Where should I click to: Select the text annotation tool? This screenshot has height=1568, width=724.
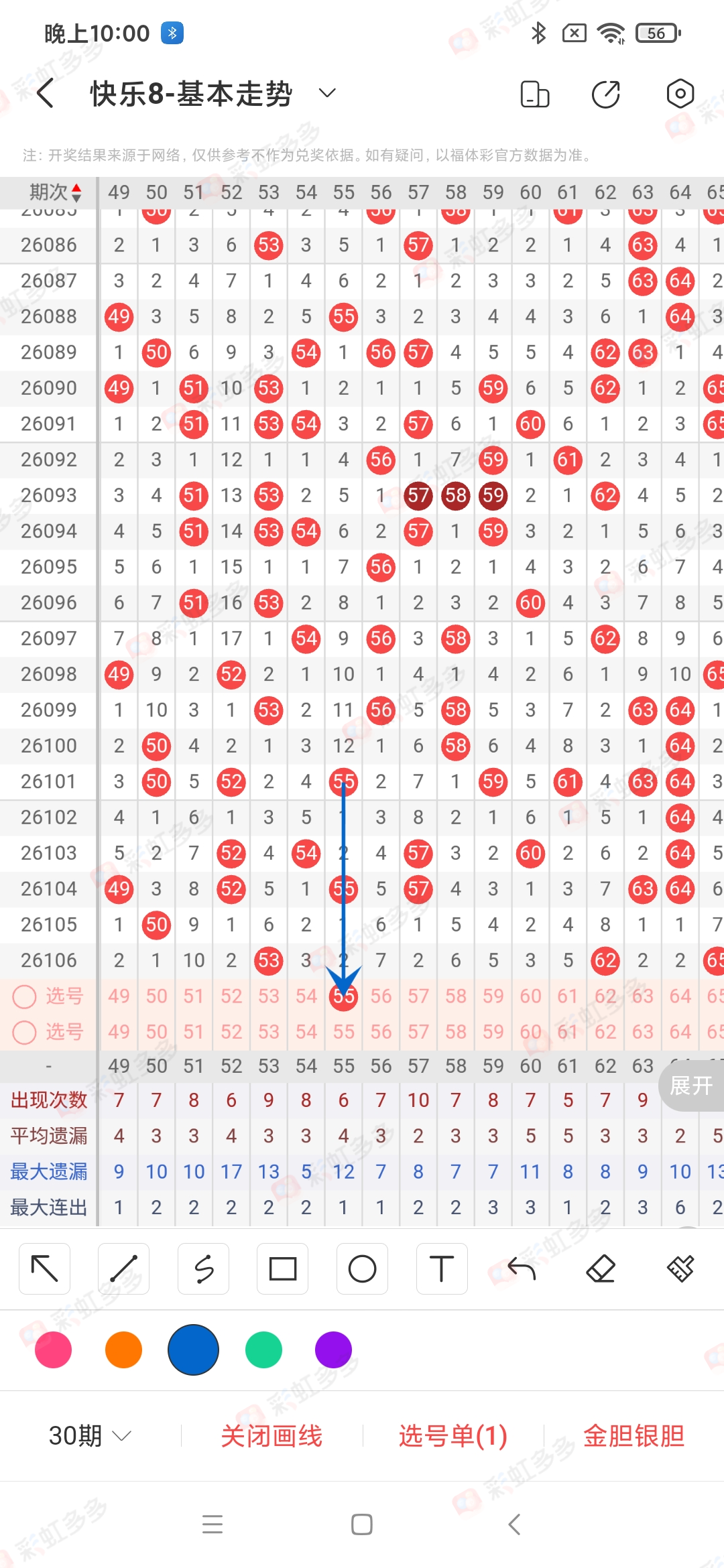[442, 1268]
